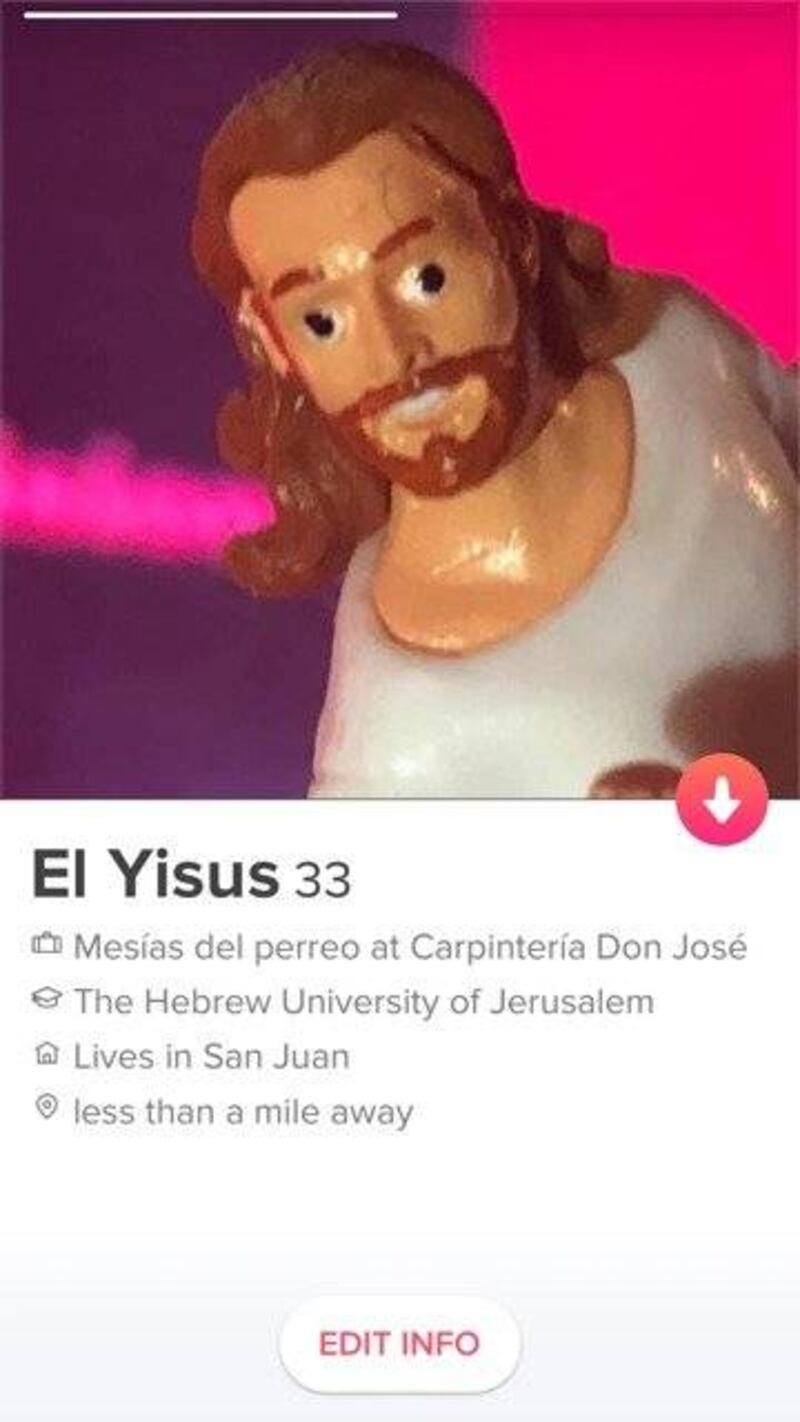Image resolution: width=800 pixels, height=1422 pixels.
Task: Tap the Edit Info button
Action: click(399, 1343)
